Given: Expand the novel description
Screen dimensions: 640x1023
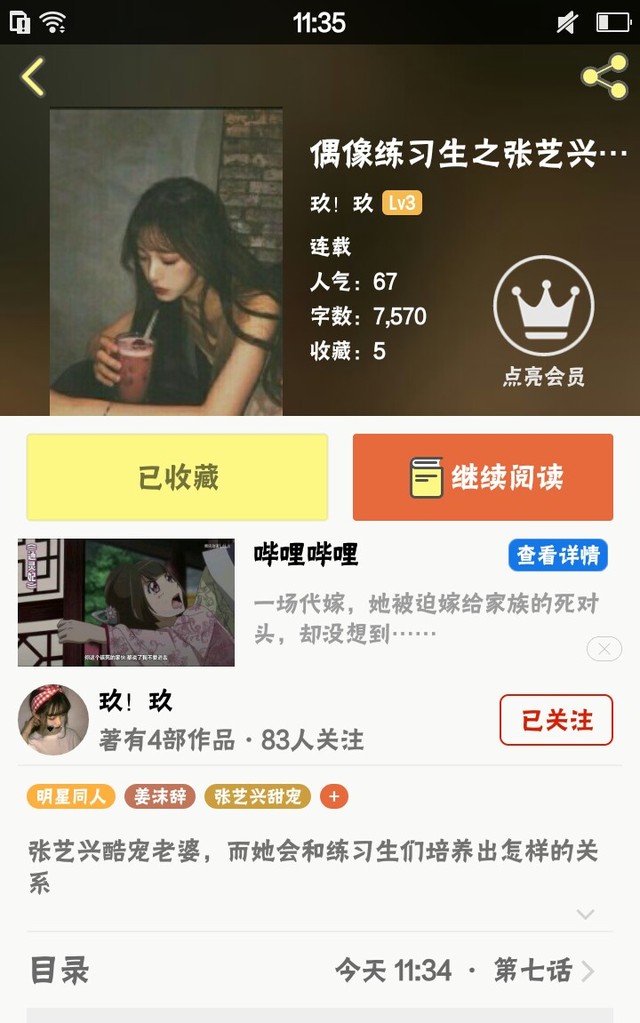Looking at the screenshot, I should (585, 914).
